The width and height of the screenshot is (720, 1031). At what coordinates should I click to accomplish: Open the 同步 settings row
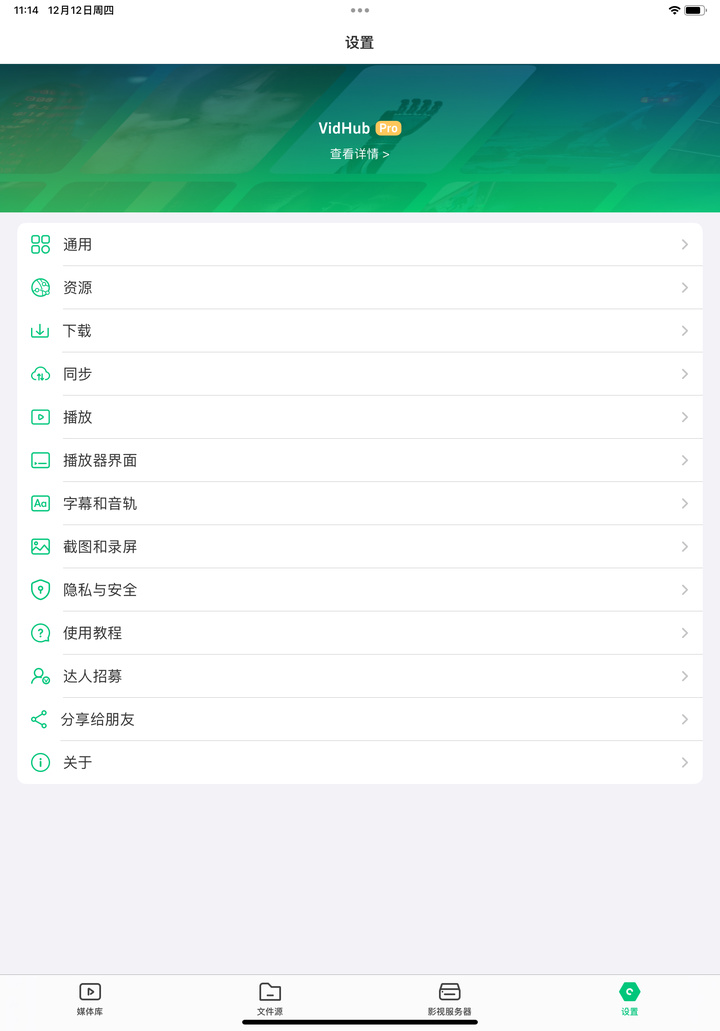click(360, 374)
